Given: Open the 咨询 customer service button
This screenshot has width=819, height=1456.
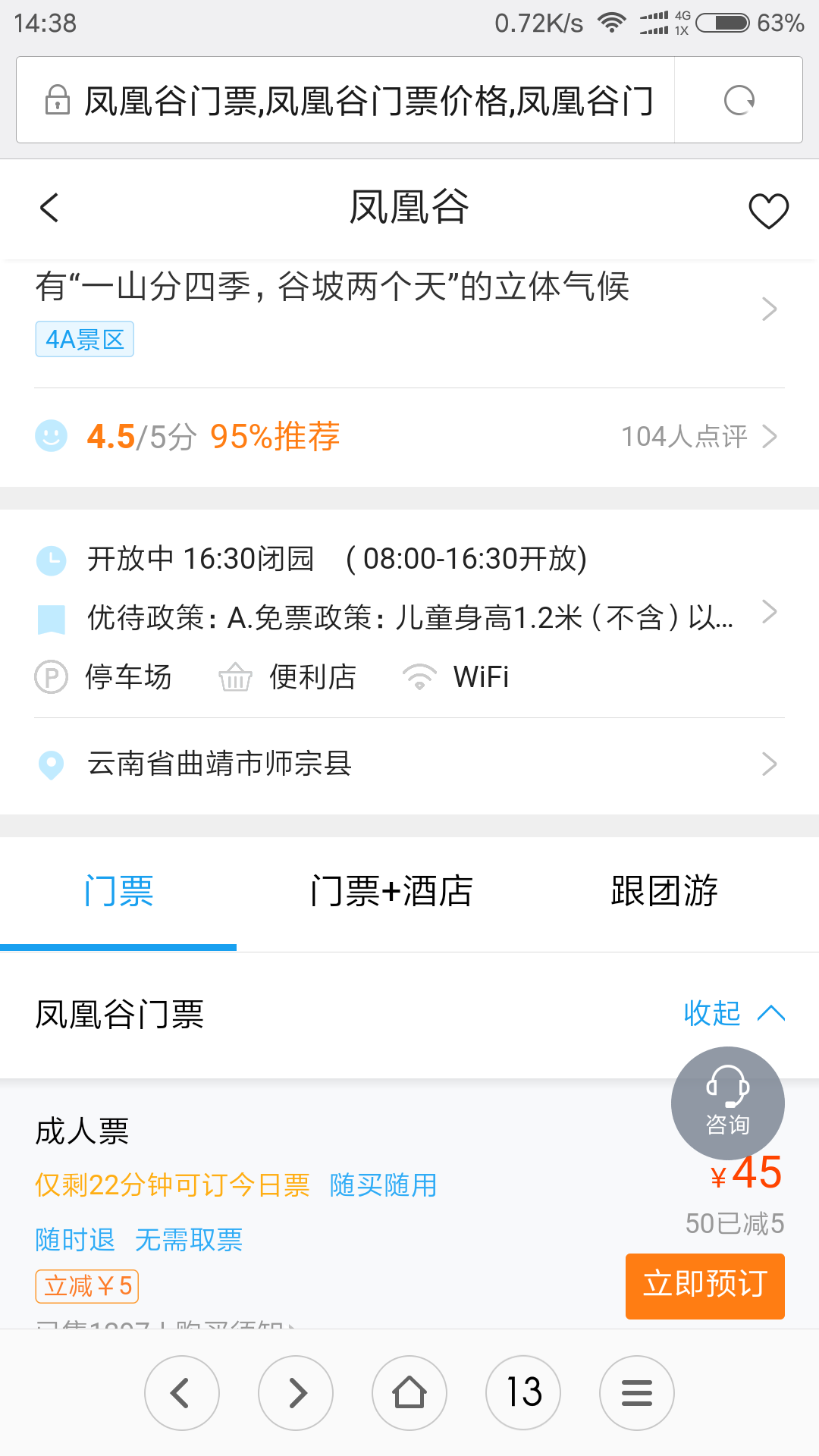Looking at the screenshot, I should point(727,1103).
